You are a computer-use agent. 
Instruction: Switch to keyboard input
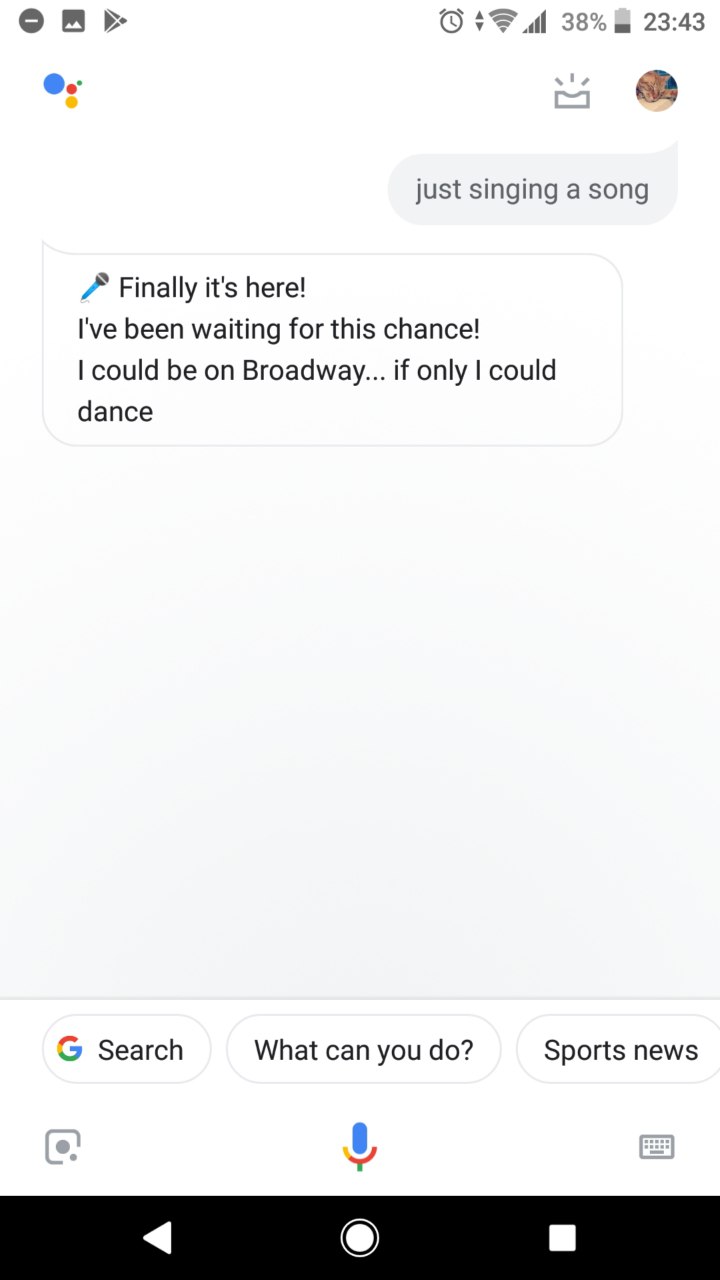coord(657,1146)
